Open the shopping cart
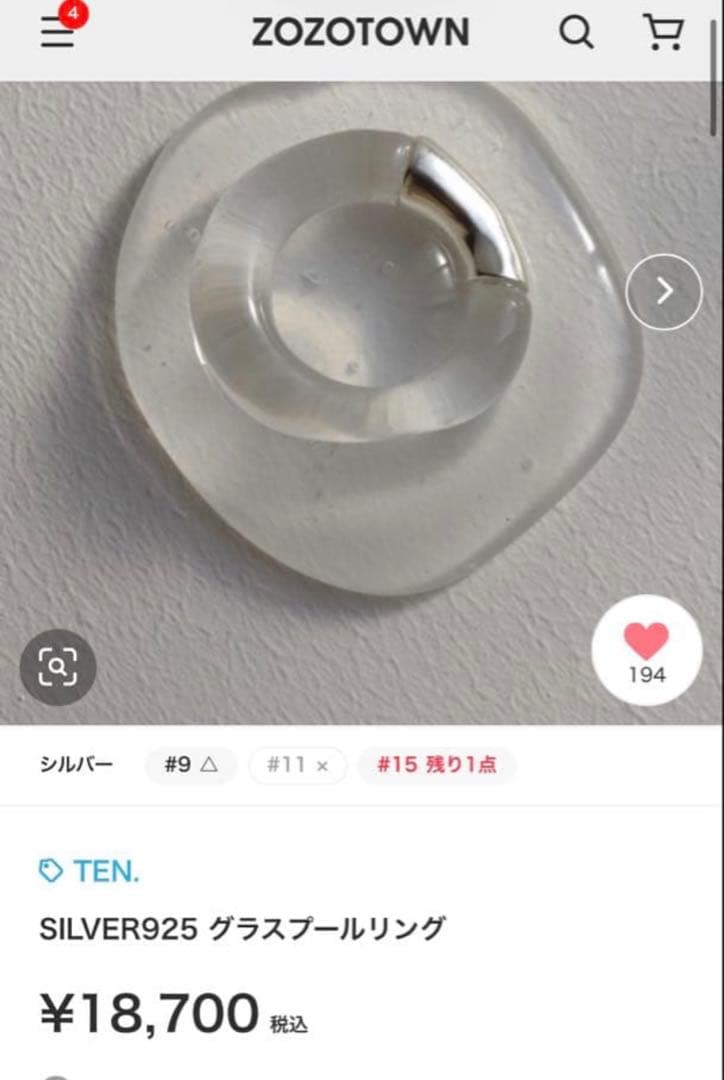The width and height of the screenshot is (724, 1080). coord(662,33)
